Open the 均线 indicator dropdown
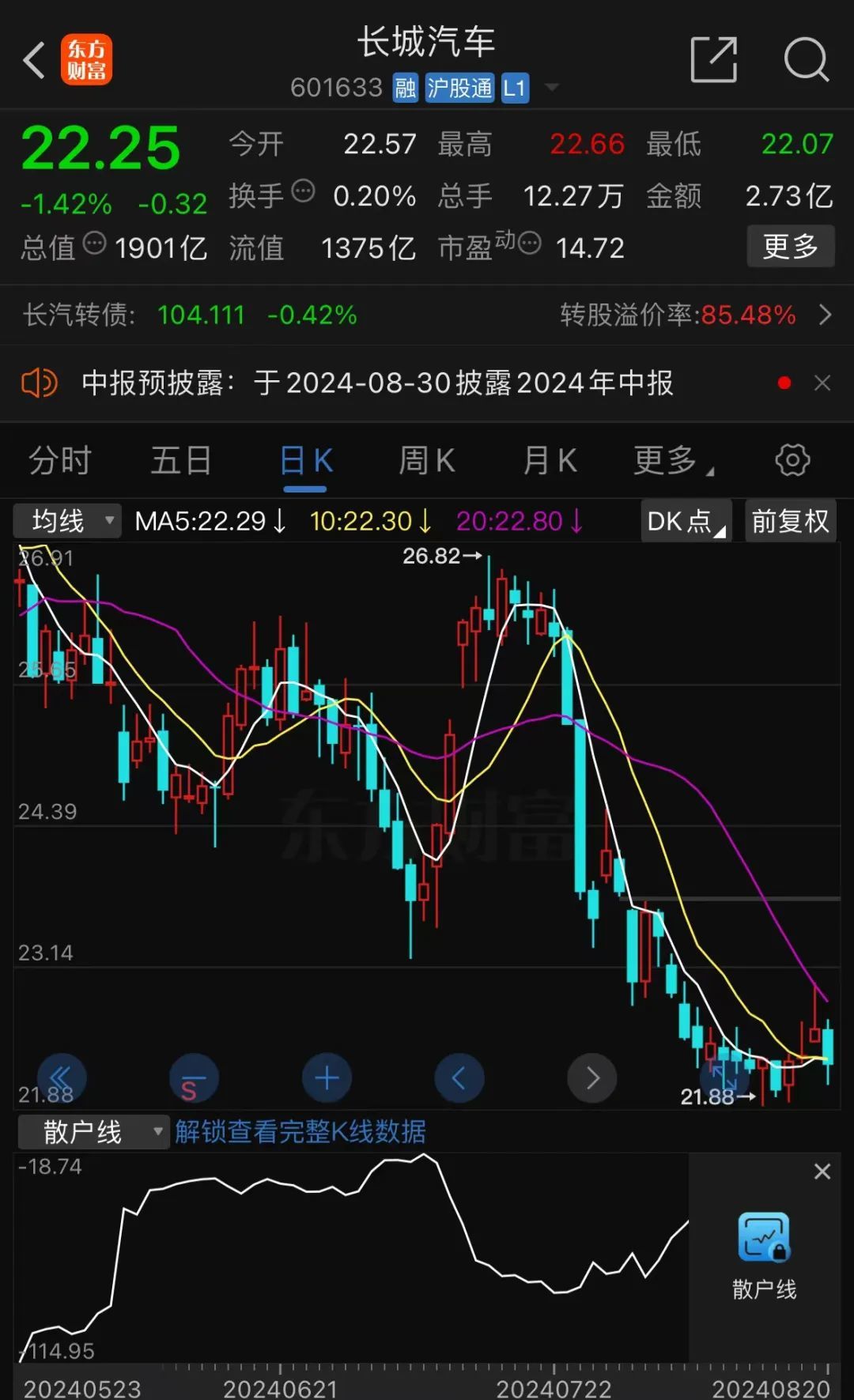 68,521
